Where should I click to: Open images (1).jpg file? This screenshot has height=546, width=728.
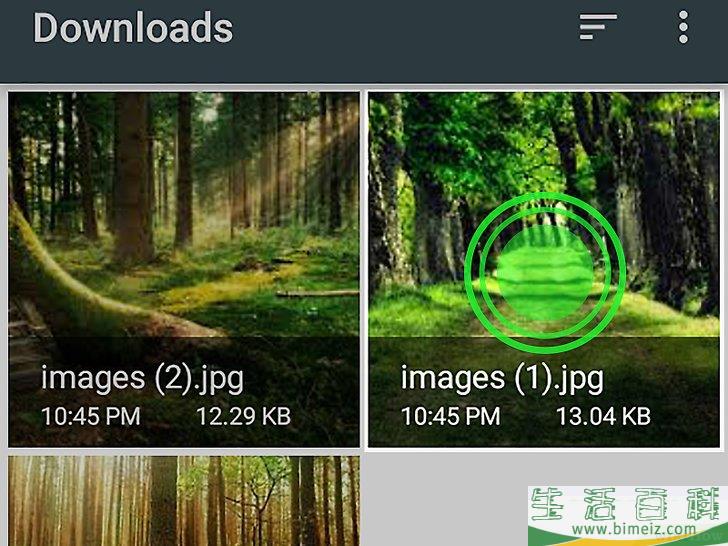pyautogui.click(x=544, y=268)
